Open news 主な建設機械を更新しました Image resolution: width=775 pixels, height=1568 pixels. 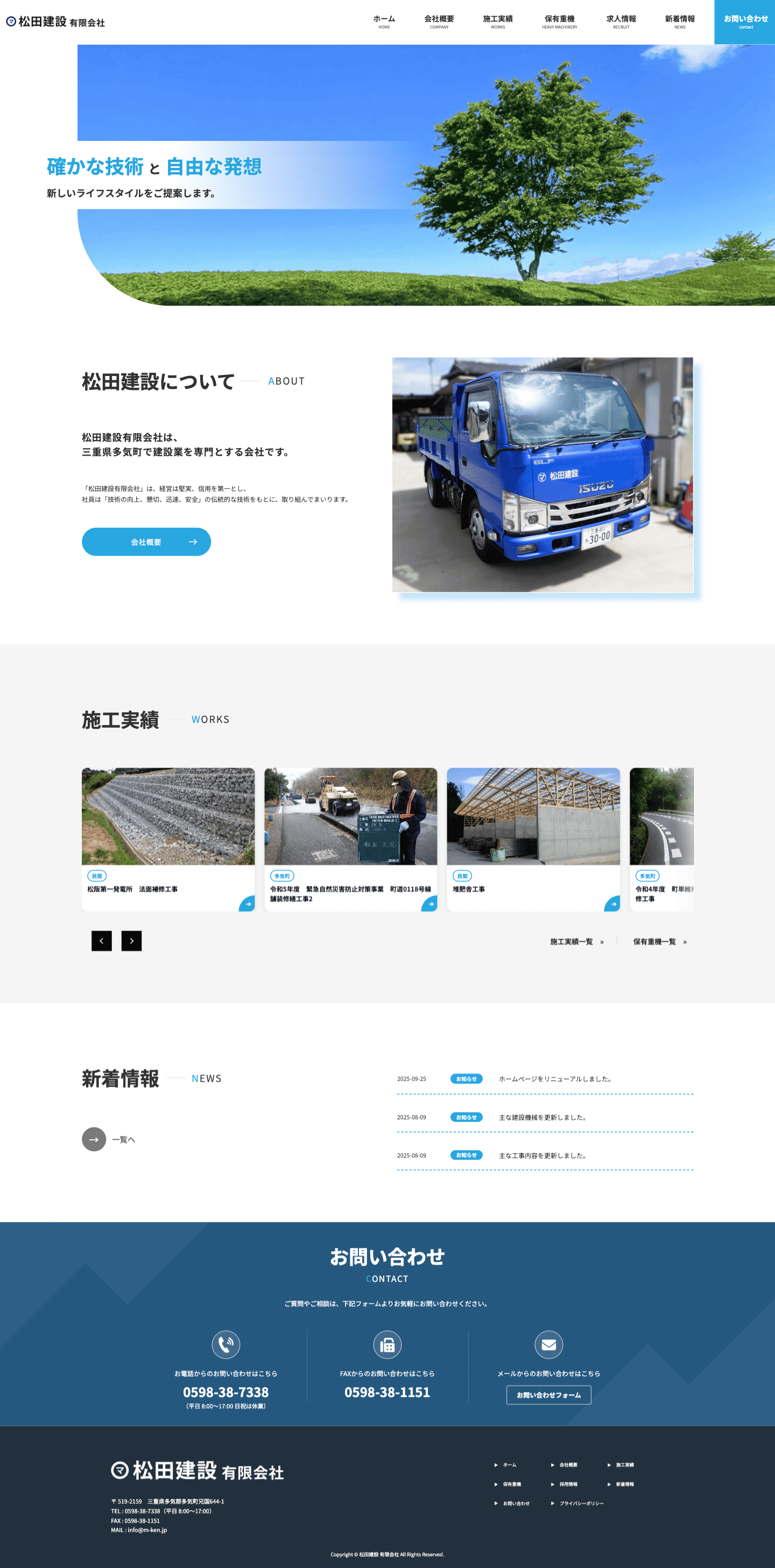[x=542, y=1118]
